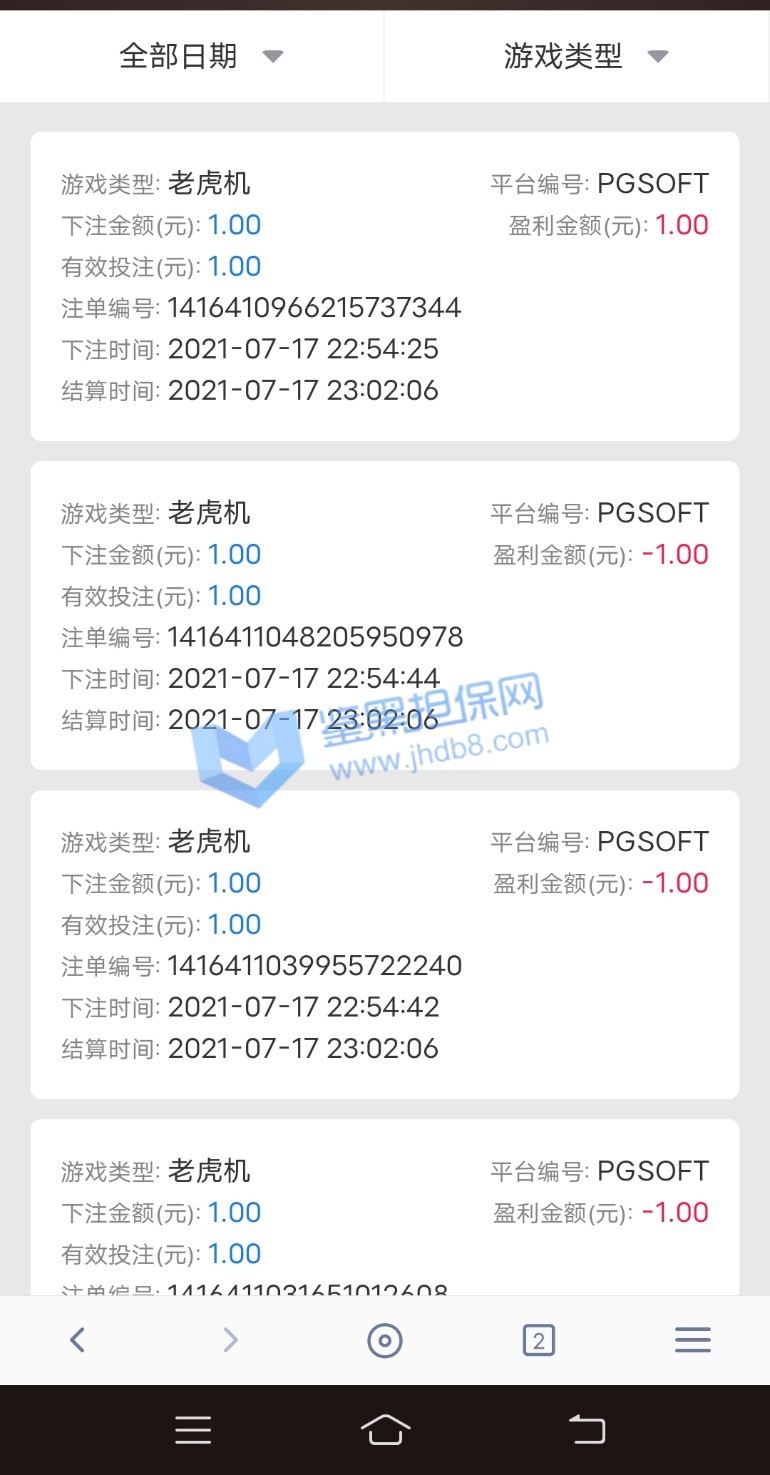
Task: Open the 全部日期 date filter dropdown
Action: point(200,56)
